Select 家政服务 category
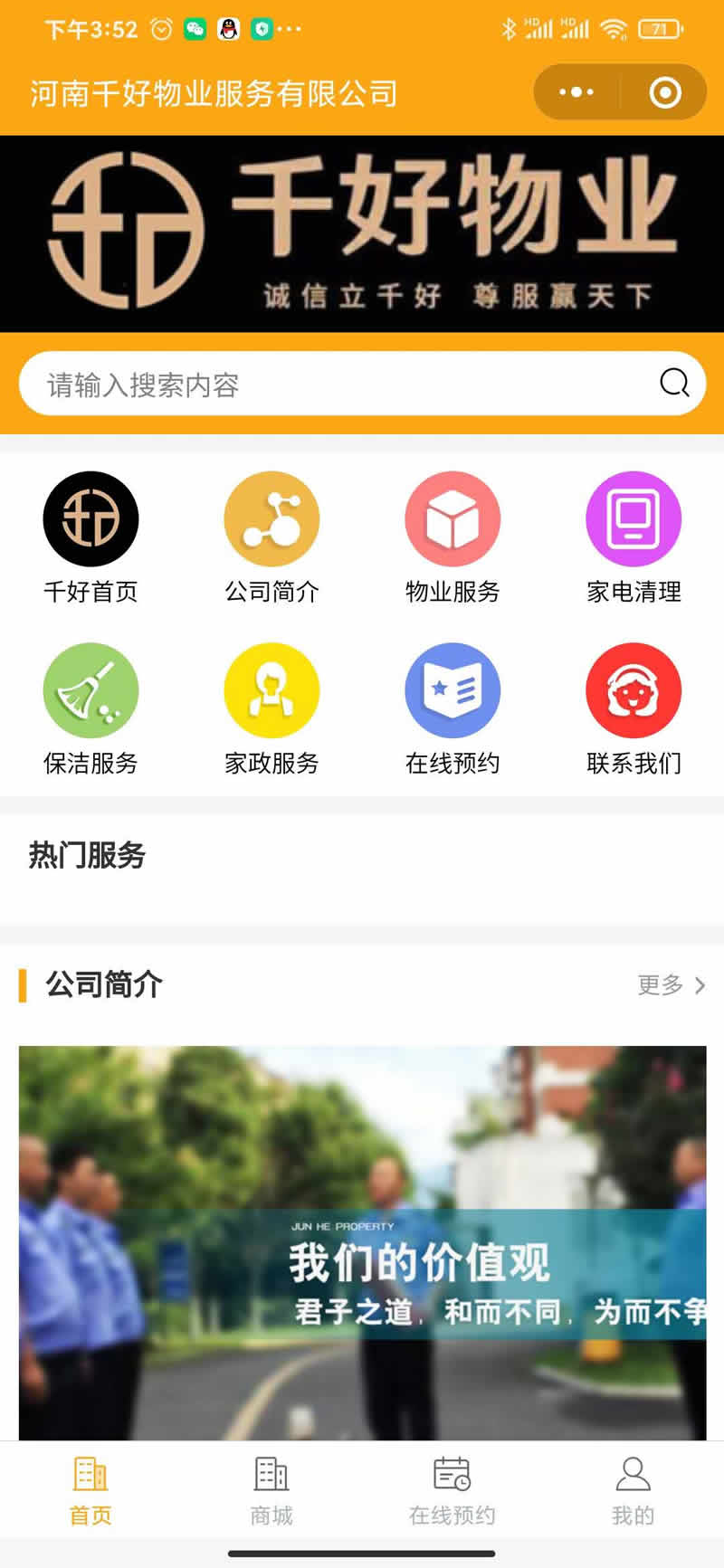The image size is (724, 1568). pyautogui.click(x=271, y=708)
